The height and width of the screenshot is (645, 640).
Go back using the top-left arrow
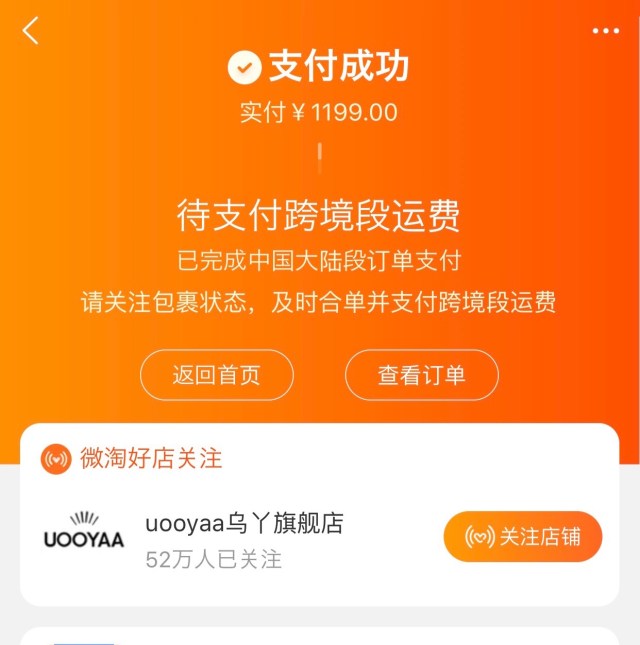[x=31, y=31]
